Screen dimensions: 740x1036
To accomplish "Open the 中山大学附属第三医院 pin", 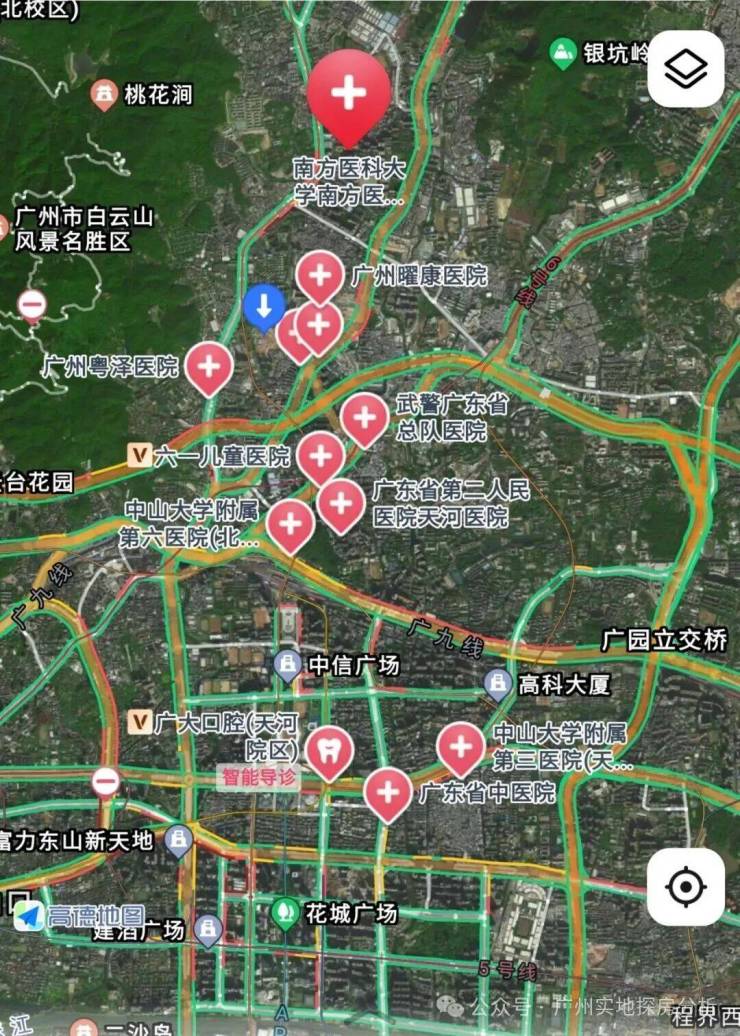I will (461, 745).
